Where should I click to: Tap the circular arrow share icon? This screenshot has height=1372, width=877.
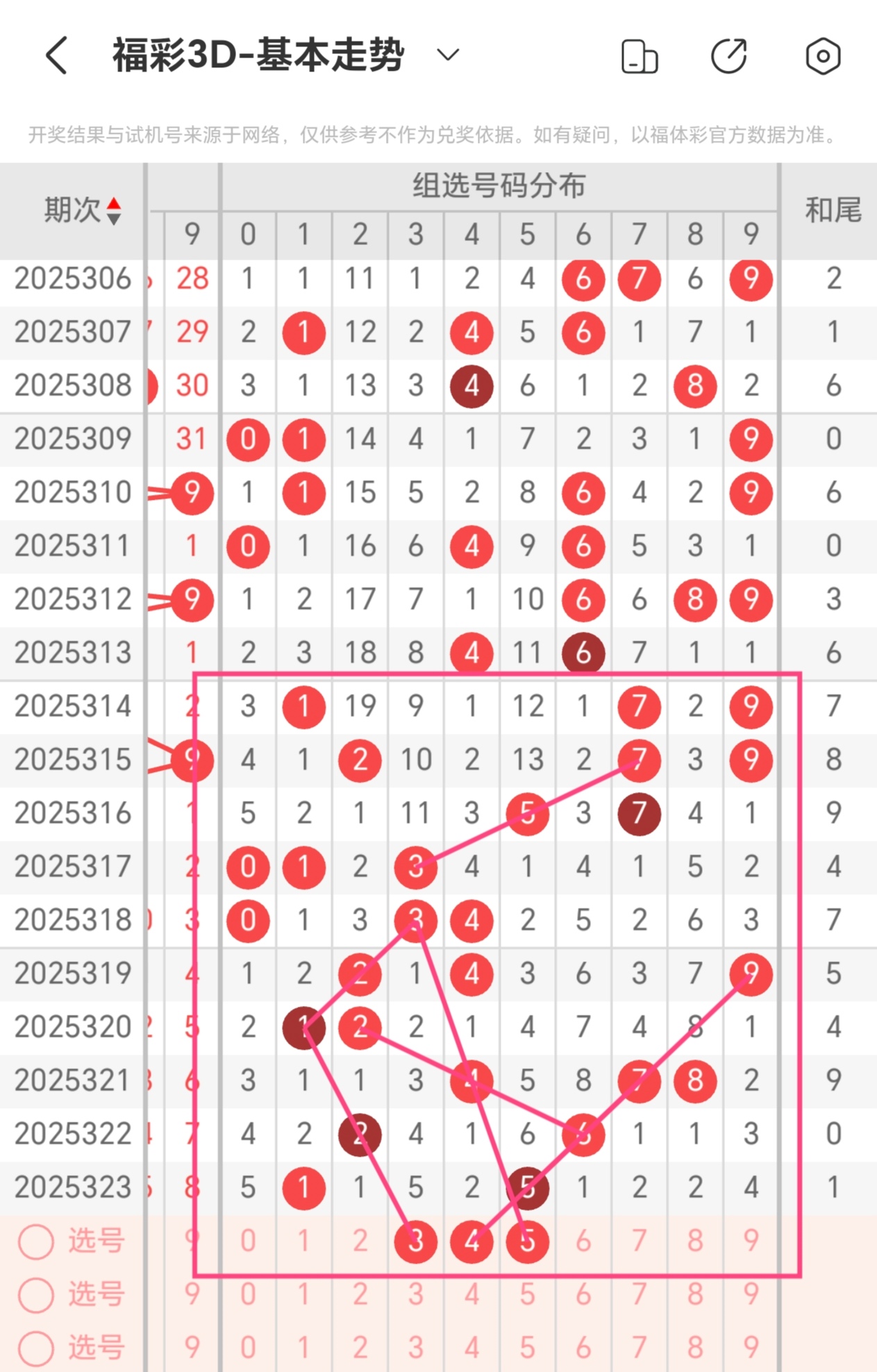coord(729,56)
